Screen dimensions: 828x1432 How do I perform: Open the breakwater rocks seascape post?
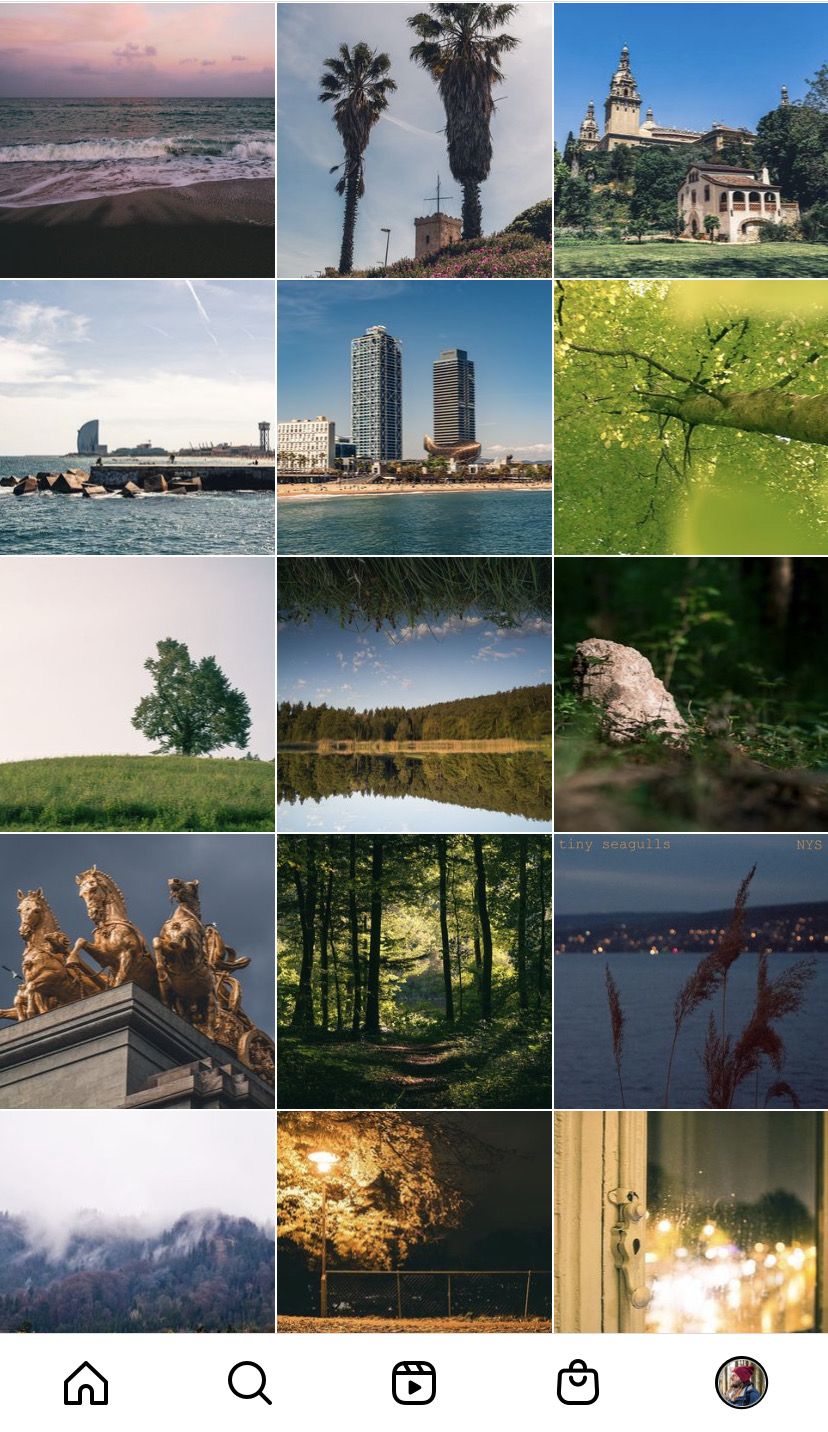(x=137, y=417)
